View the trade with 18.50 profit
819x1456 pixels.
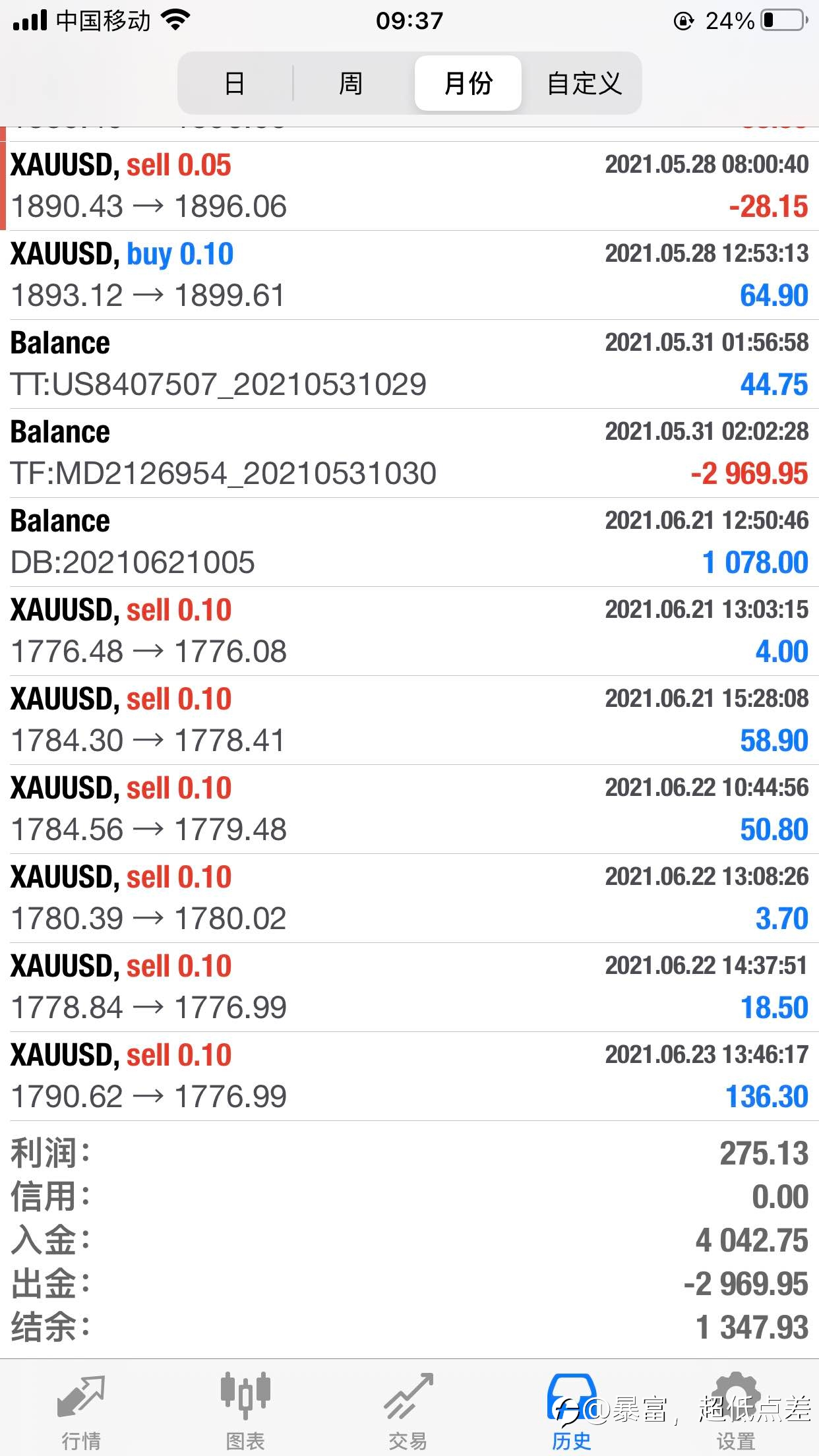409,987
